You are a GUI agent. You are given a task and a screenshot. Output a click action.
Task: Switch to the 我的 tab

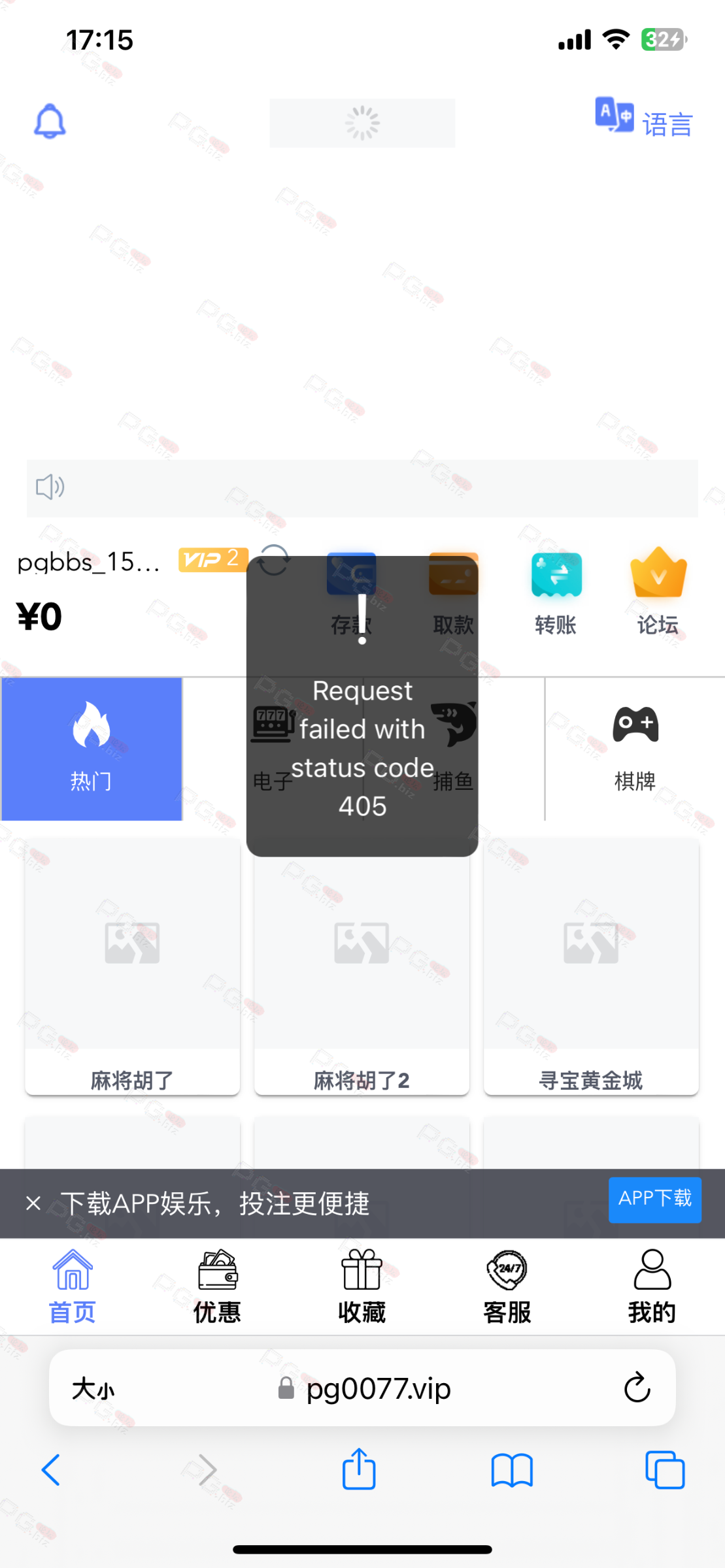652,1286
